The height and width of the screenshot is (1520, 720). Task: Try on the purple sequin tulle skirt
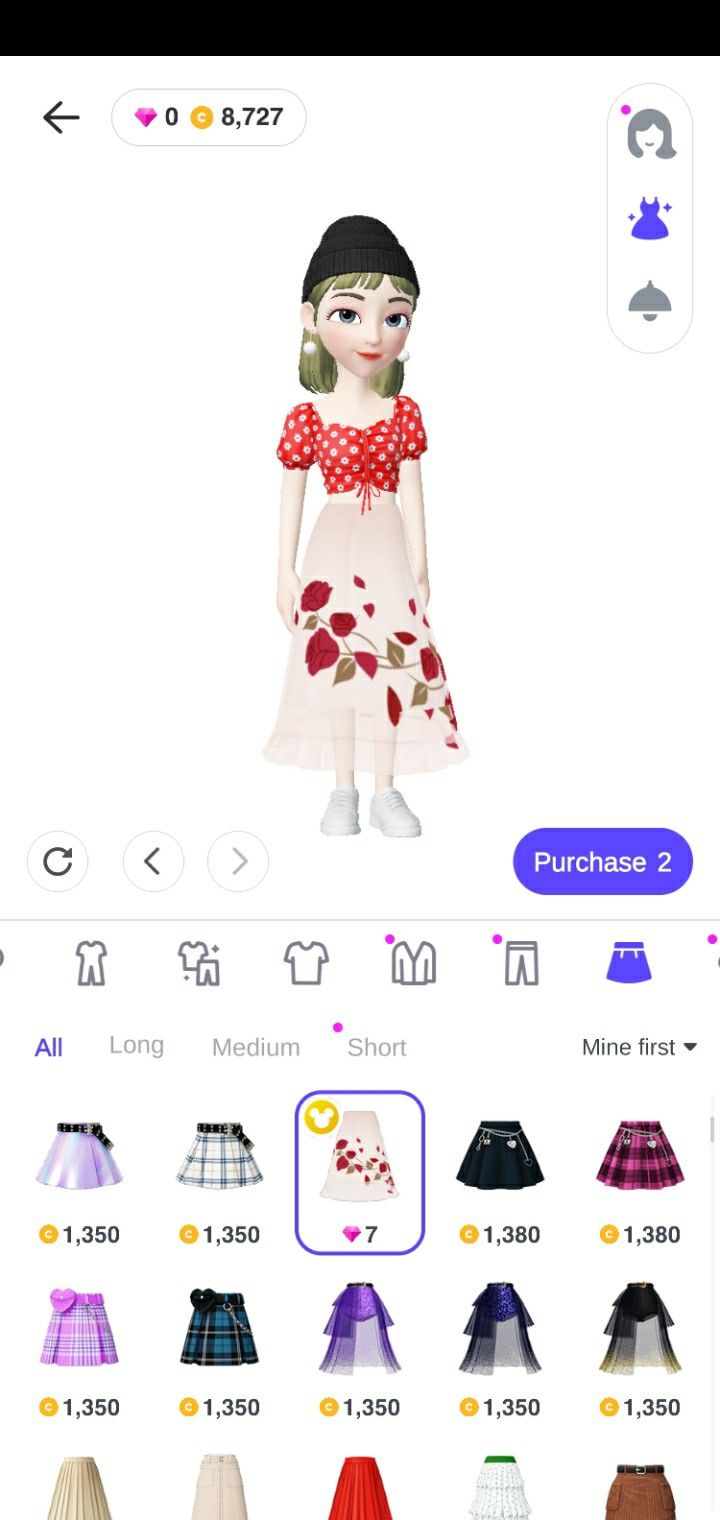360,1328
